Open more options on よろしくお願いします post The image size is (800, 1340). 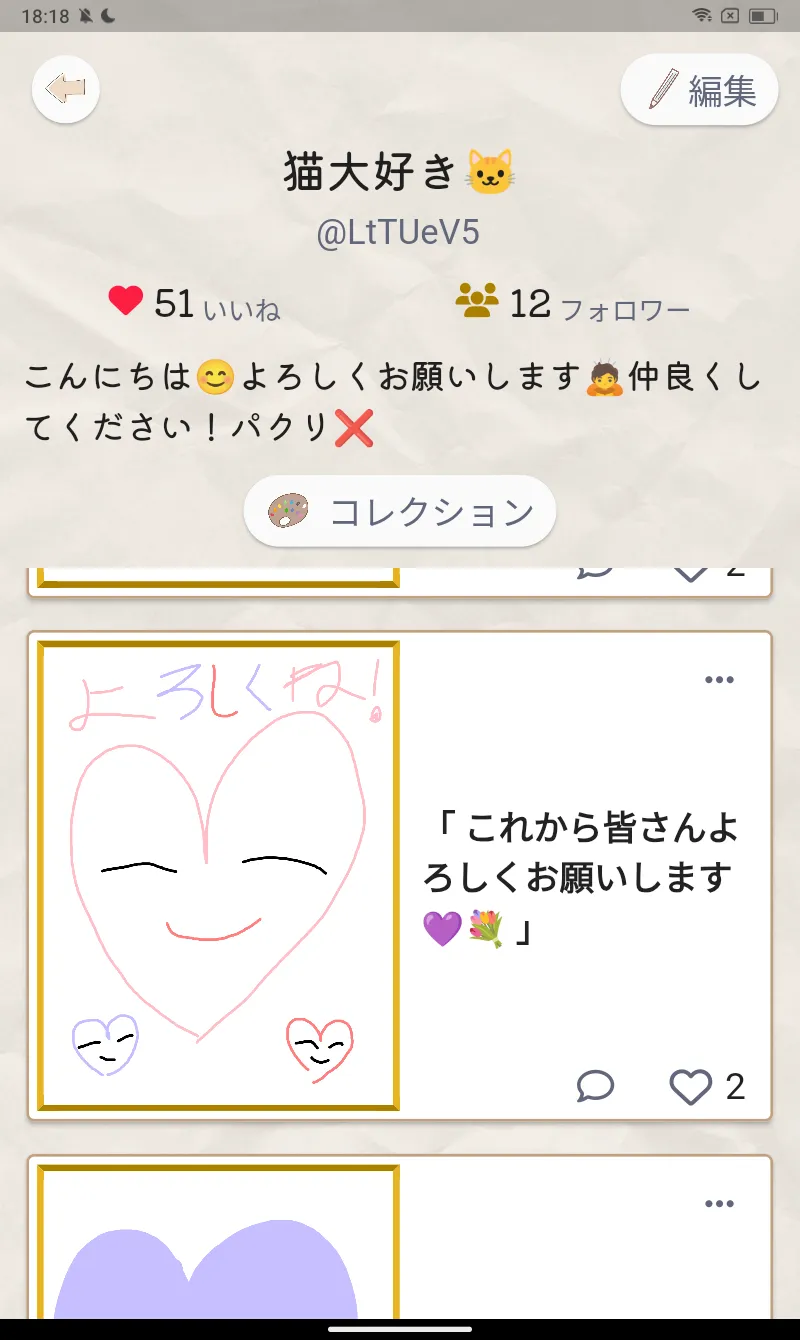pos(720,680)
